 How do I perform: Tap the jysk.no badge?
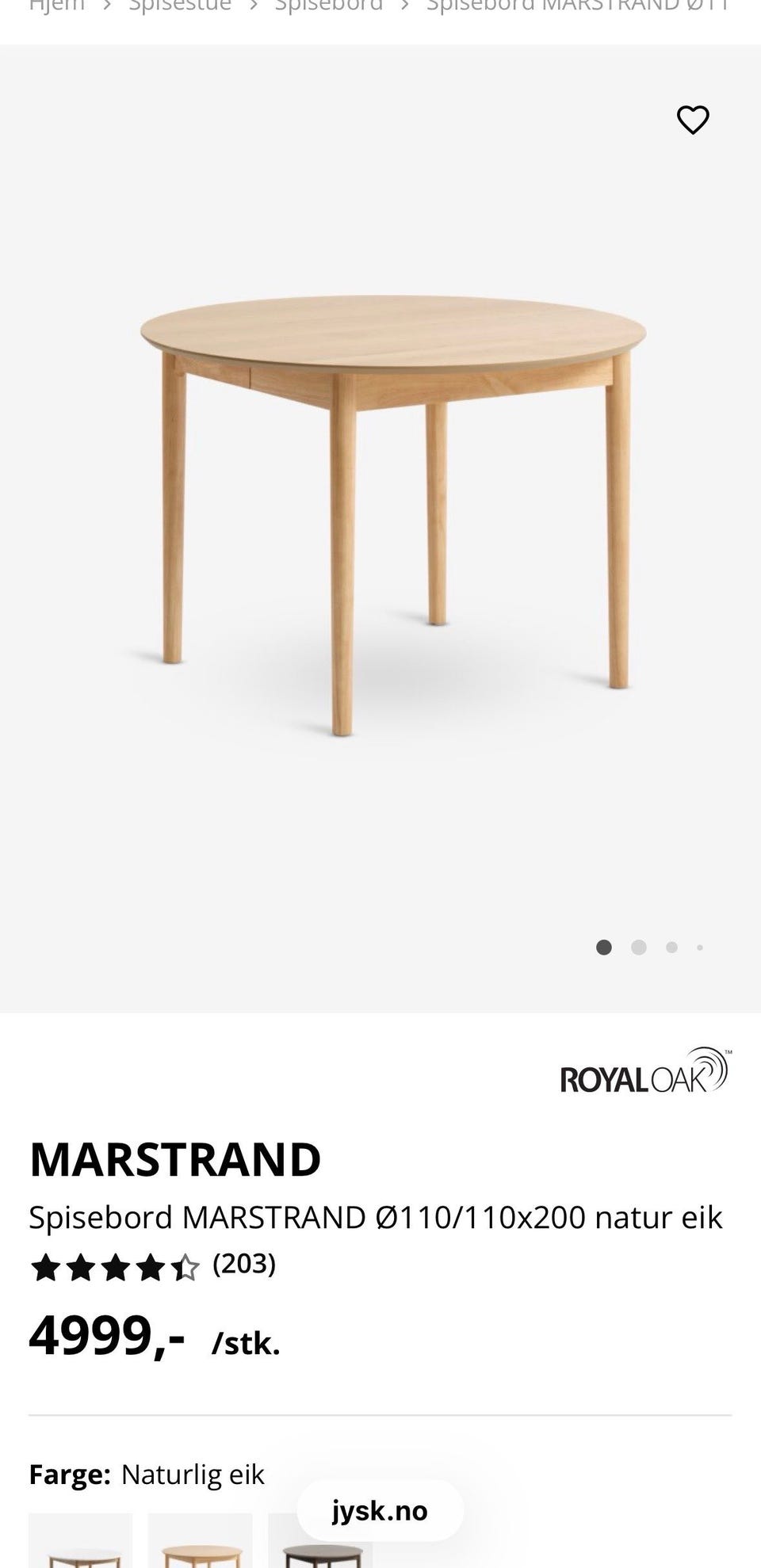tap(379, 1510)
